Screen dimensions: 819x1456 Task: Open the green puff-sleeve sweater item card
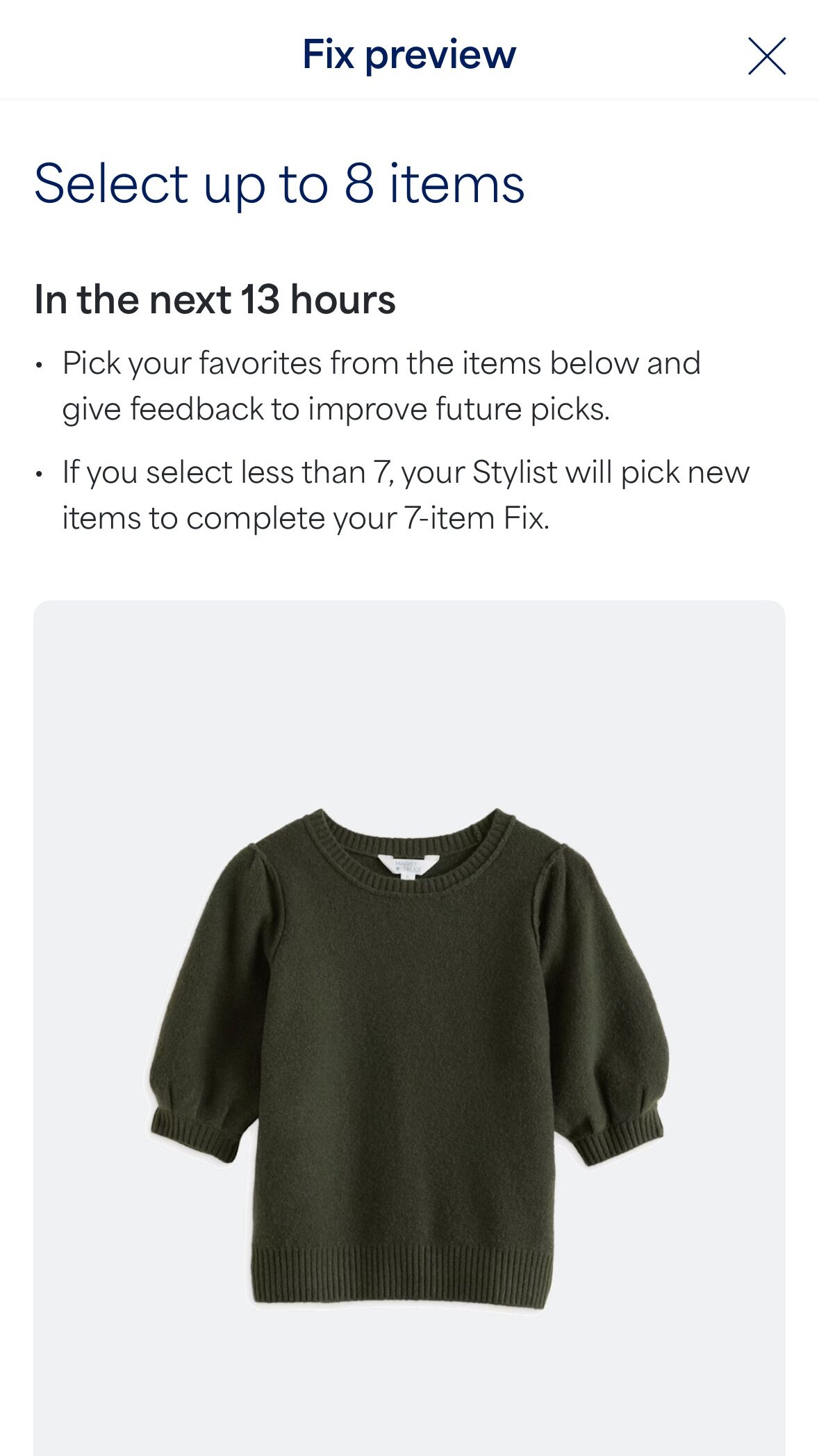[x=409, y=1042]
